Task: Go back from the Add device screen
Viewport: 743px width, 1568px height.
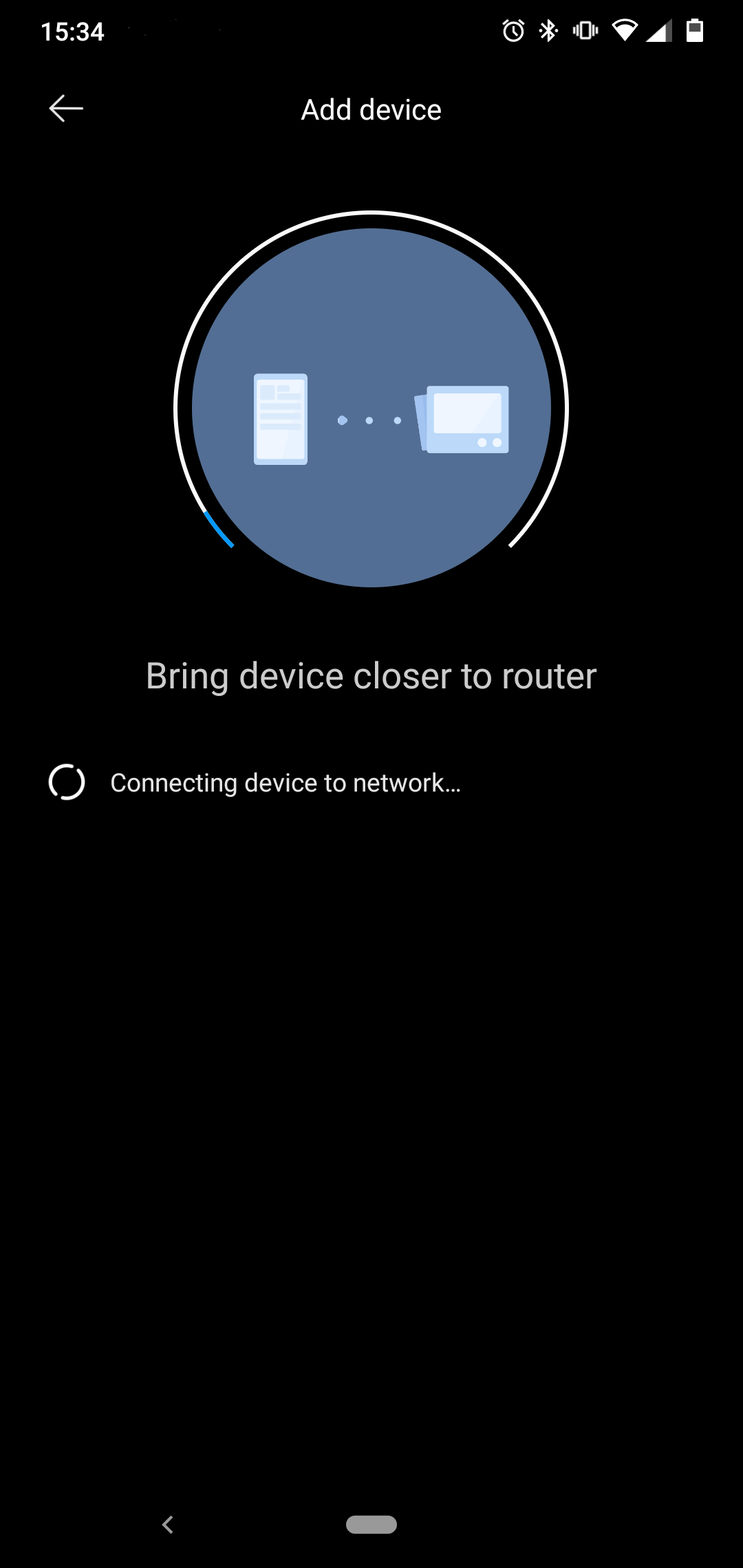Action: 66,109
